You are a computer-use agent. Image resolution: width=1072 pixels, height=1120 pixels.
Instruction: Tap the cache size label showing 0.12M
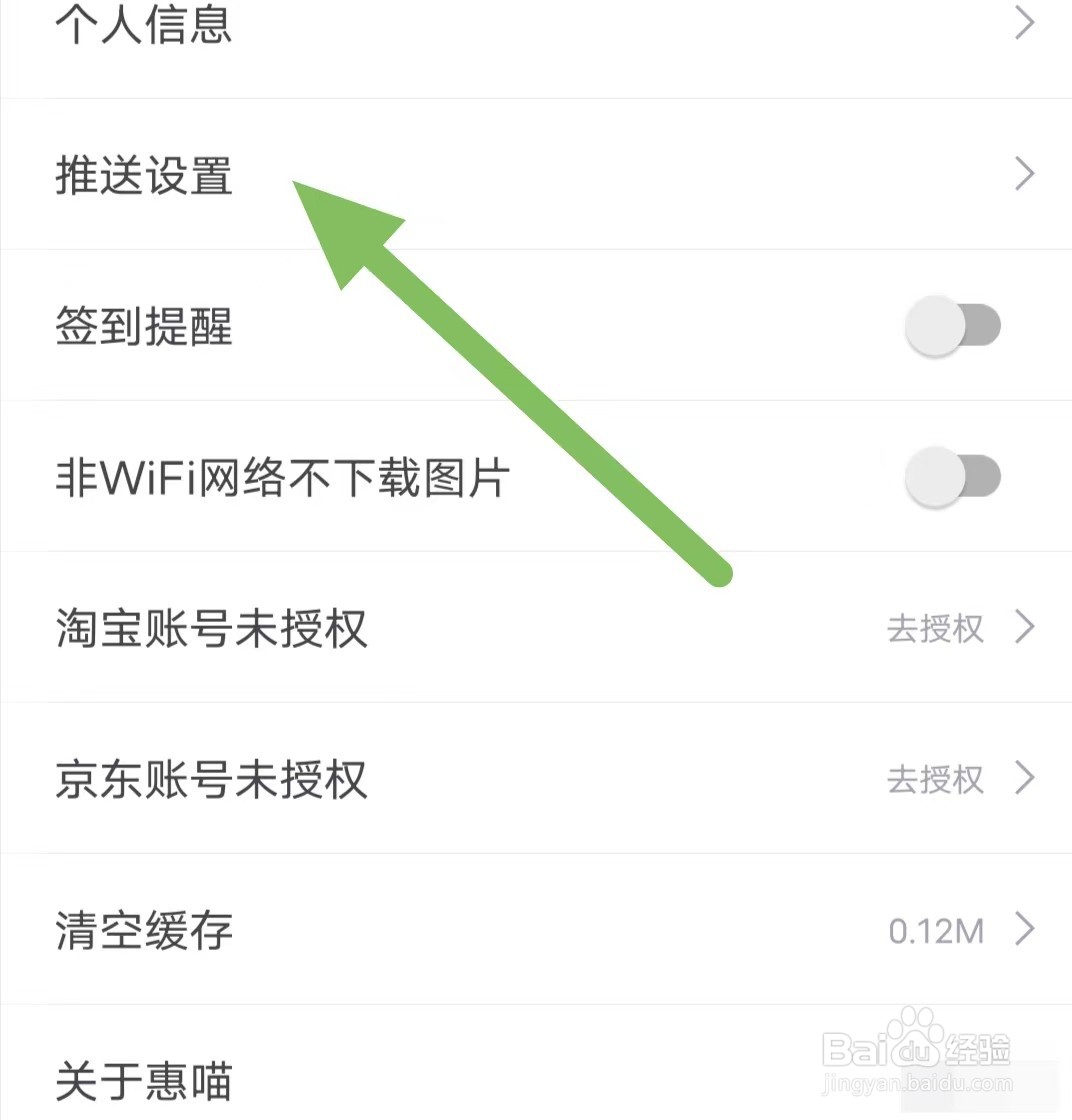[935, 930]
